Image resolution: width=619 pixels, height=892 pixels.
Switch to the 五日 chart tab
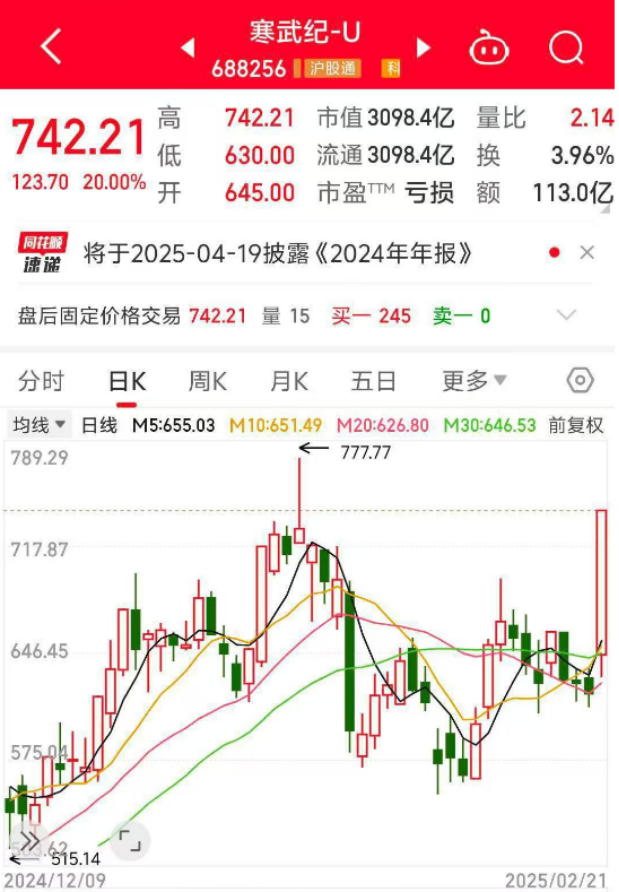point(373,381)
